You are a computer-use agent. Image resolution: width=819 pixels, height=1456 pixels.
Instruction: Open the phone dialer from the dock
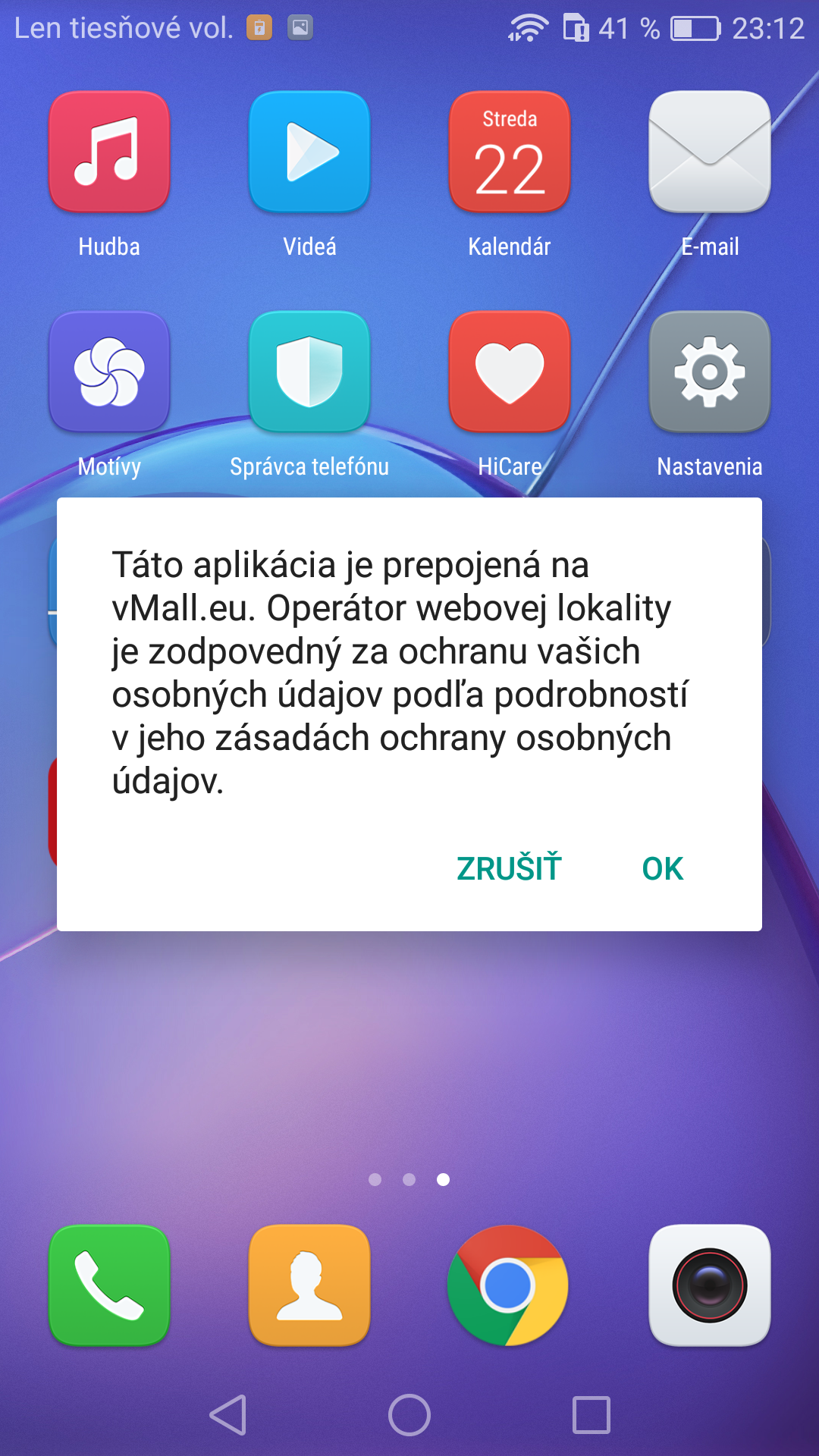109,1285
